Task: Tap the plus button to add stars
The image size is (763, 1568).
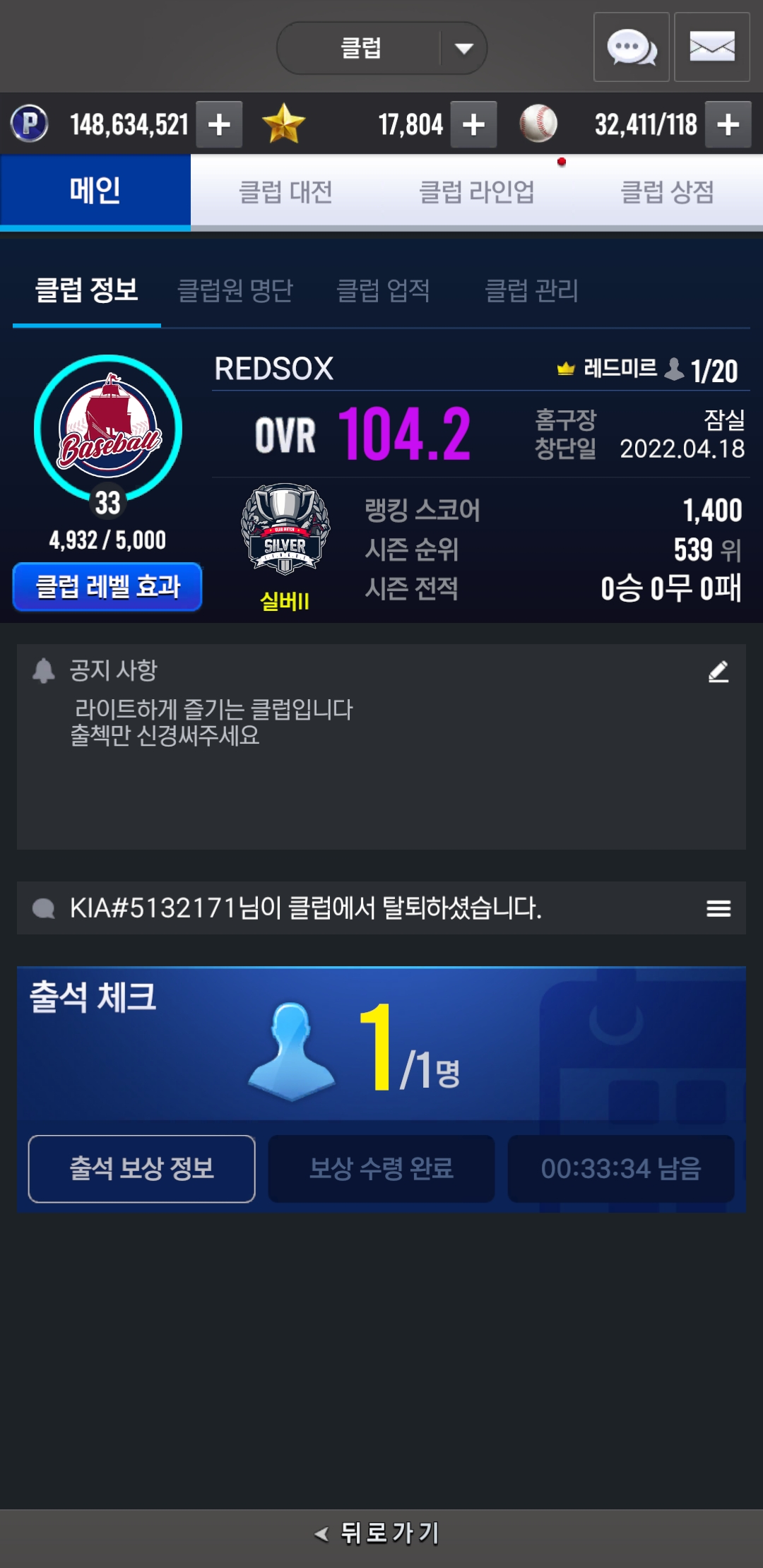Action: 473,125
